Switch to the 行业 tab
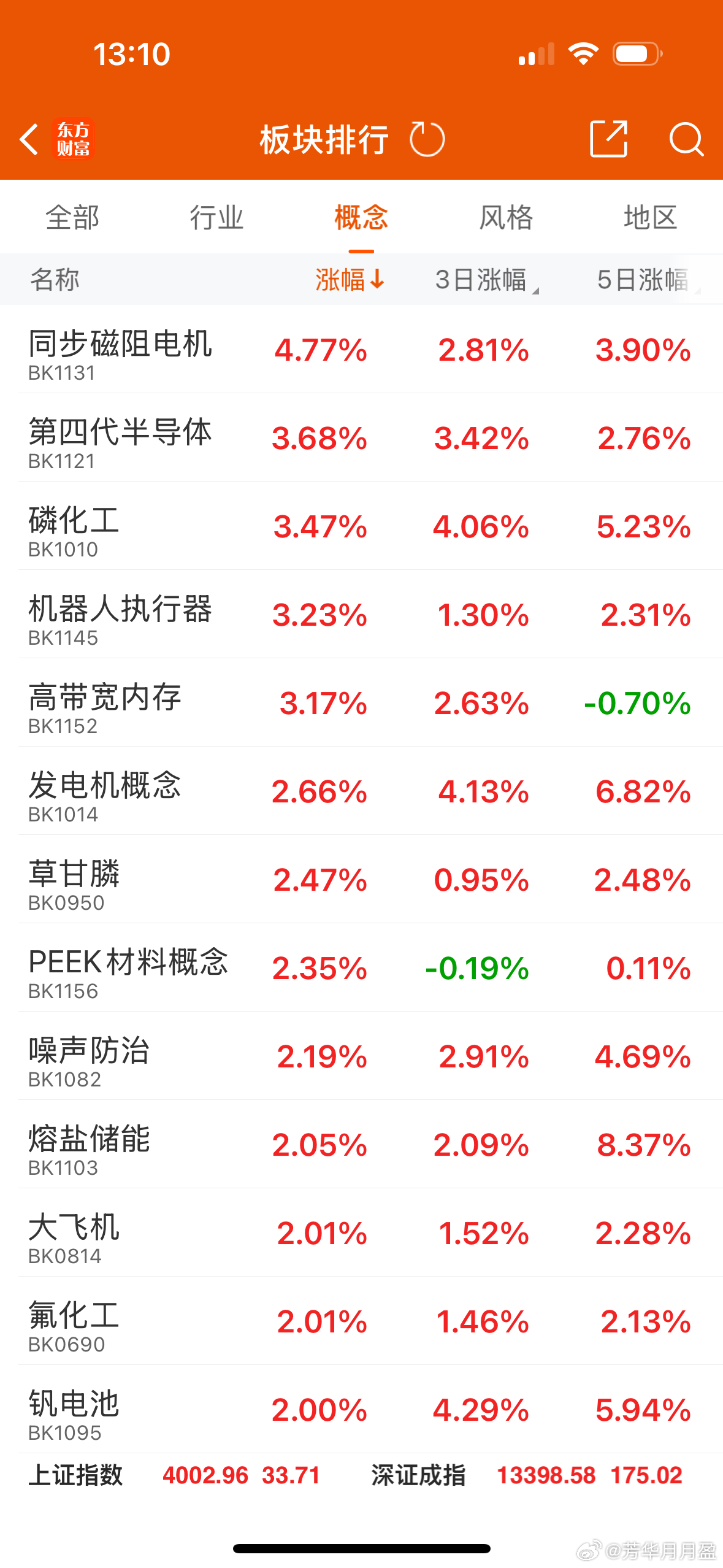Image resolution: width=723 pixels, height=1568 pixels. point(216,217)
